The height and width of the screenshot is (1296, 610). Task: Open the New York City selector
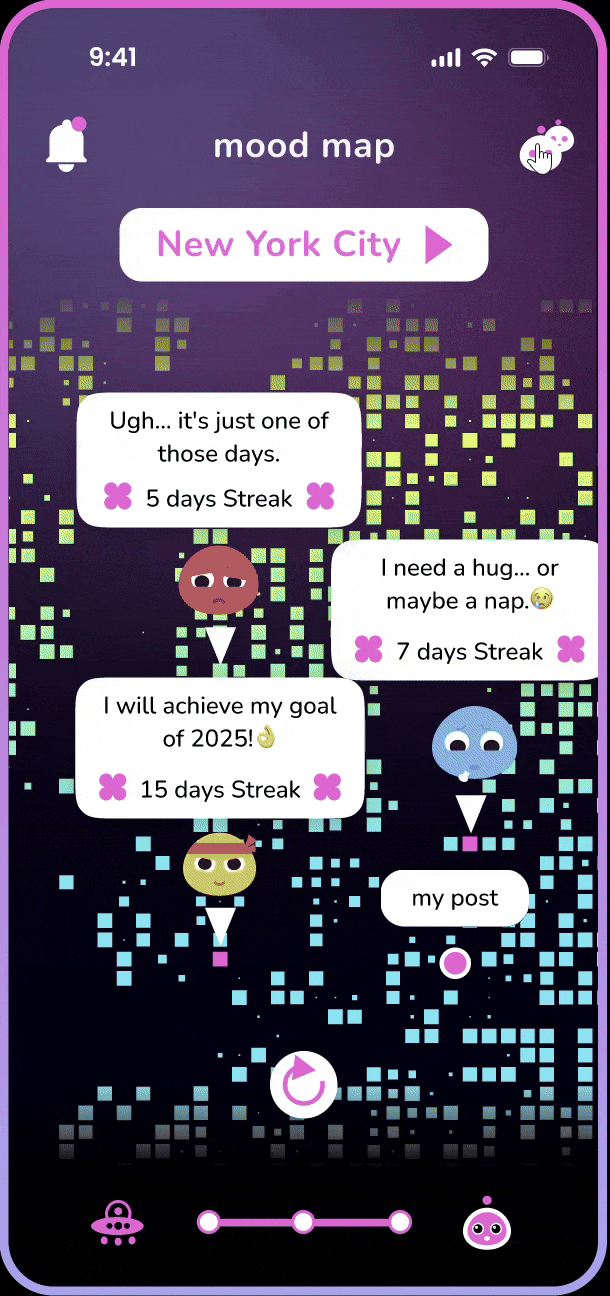[304, 245]
